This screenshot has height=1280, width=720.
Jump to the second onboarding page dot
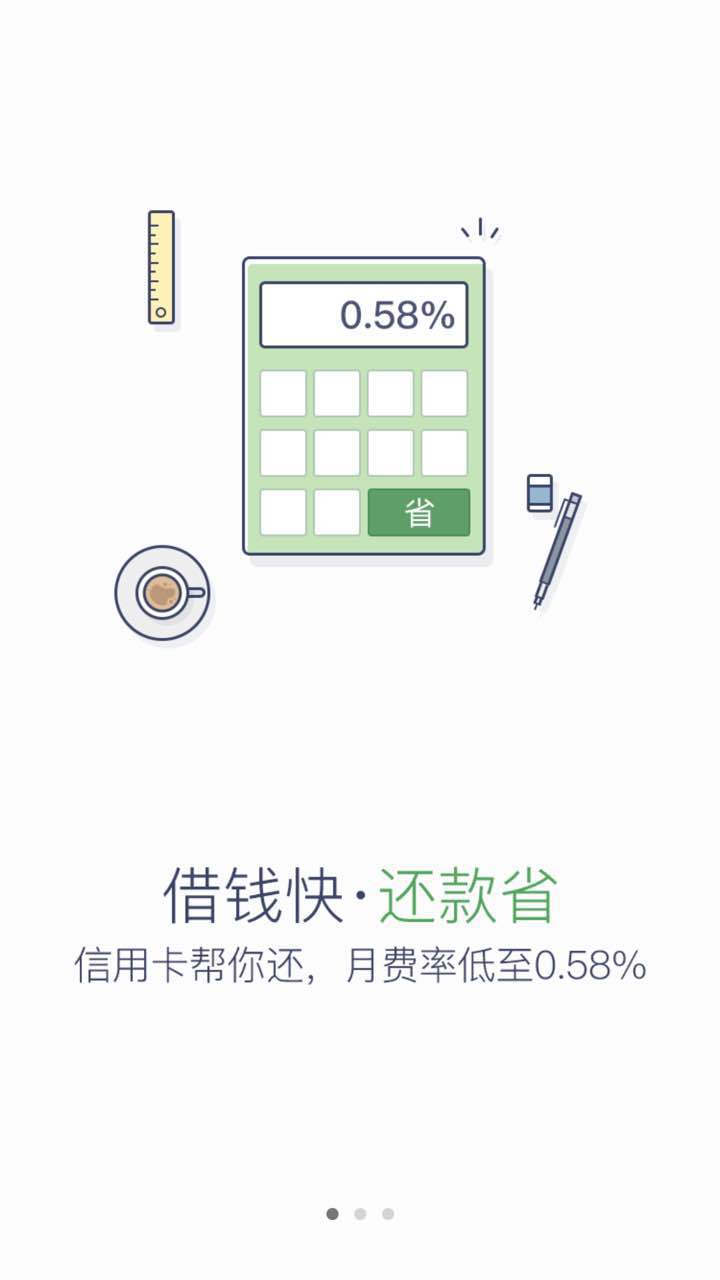(360, 1214)
